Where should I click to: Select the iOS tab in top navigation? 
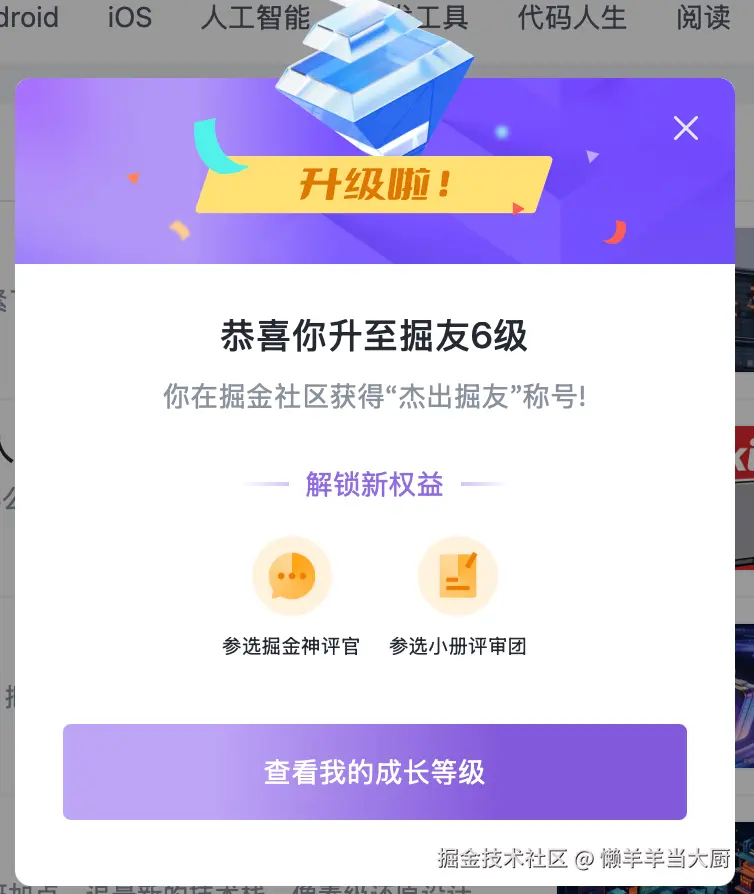coord(129,17)
